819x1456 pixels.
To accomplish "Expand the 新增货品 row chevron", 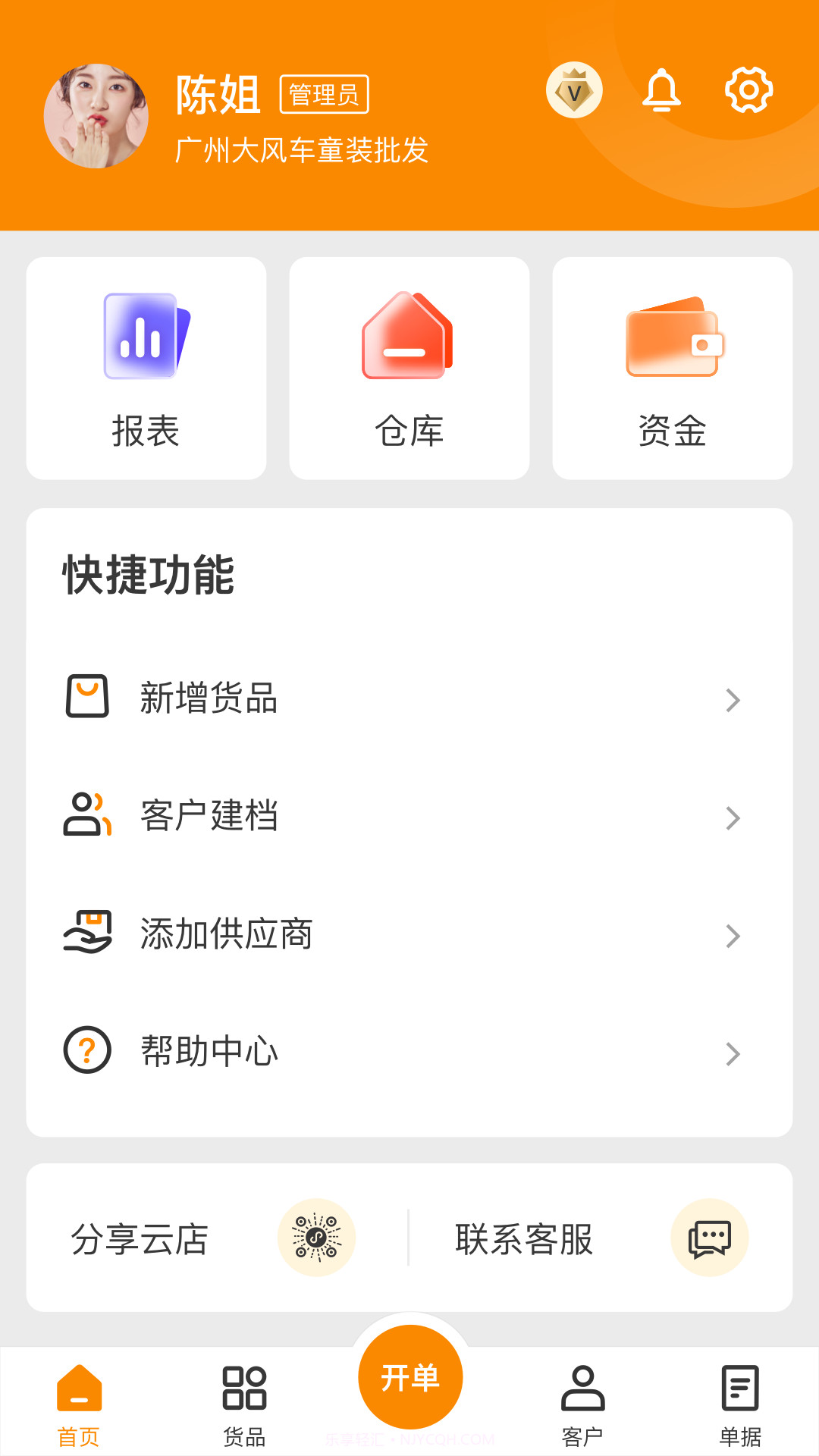I will [732, 700].
